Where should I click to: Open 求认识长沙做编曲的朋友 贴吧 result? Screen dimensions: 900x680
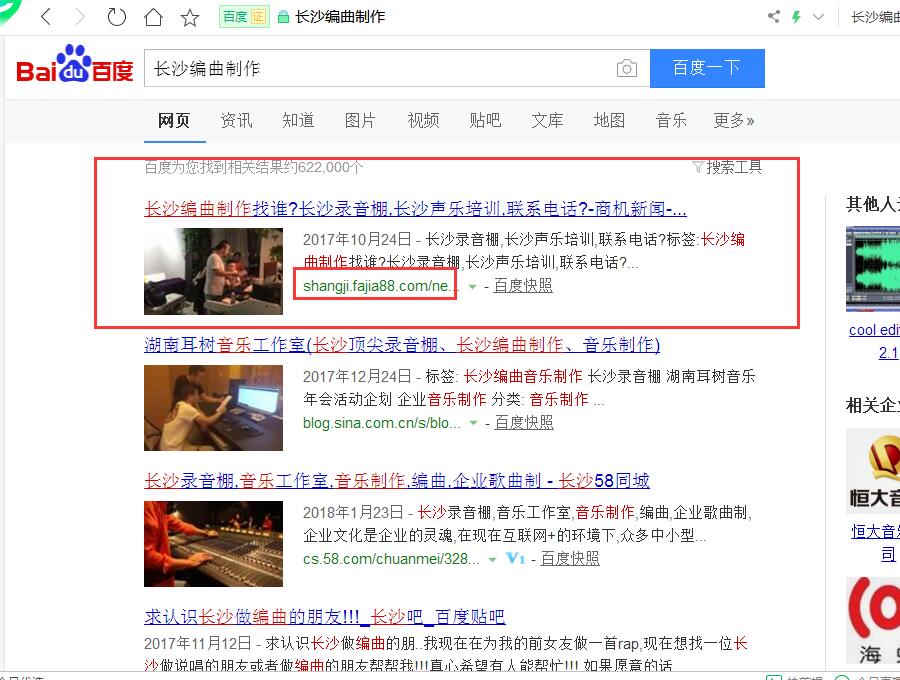pyautogui.click(x=325, y=616)
